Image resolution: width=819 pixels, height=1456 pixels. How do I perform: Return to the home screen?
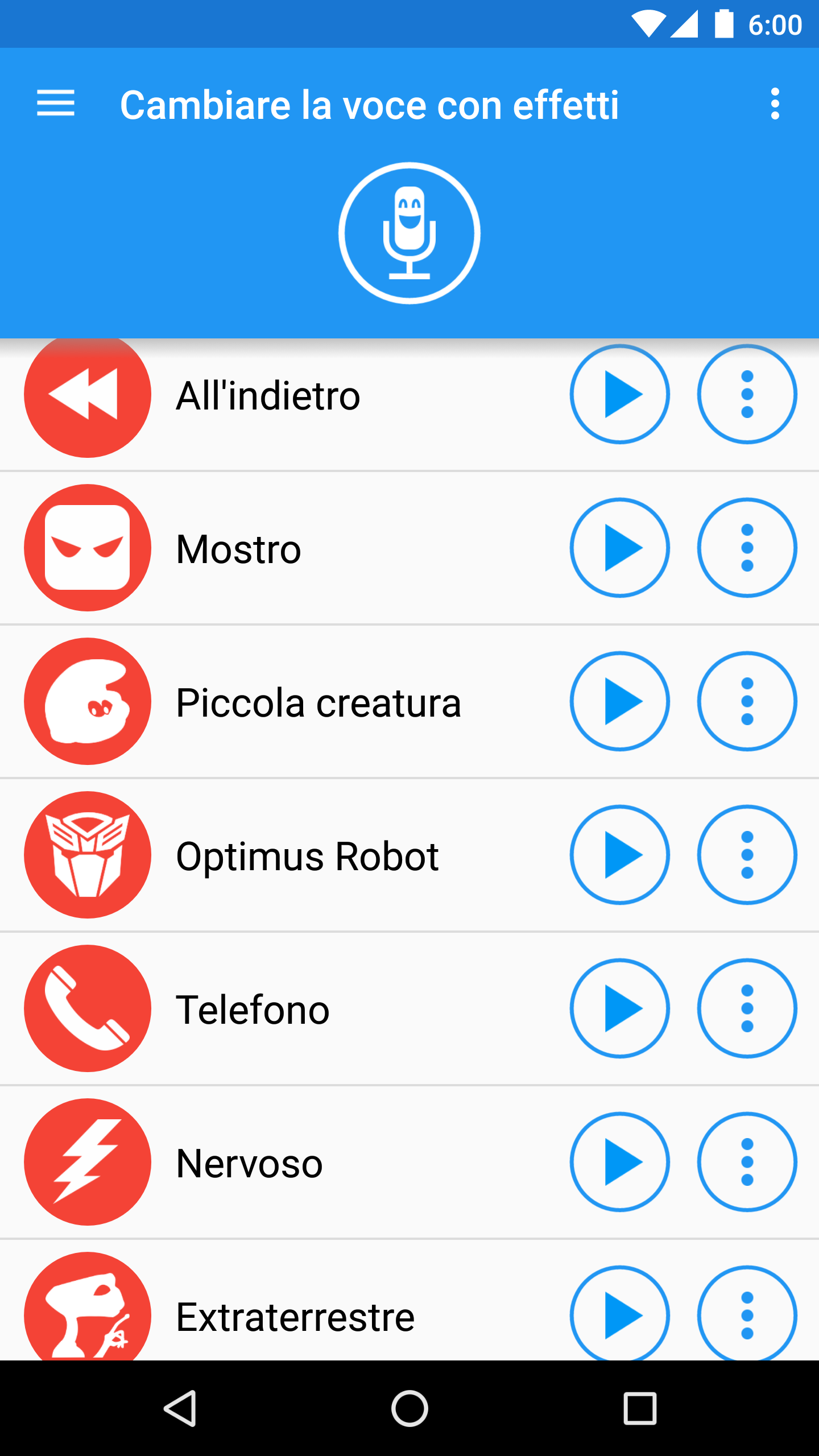[409, 1408]
